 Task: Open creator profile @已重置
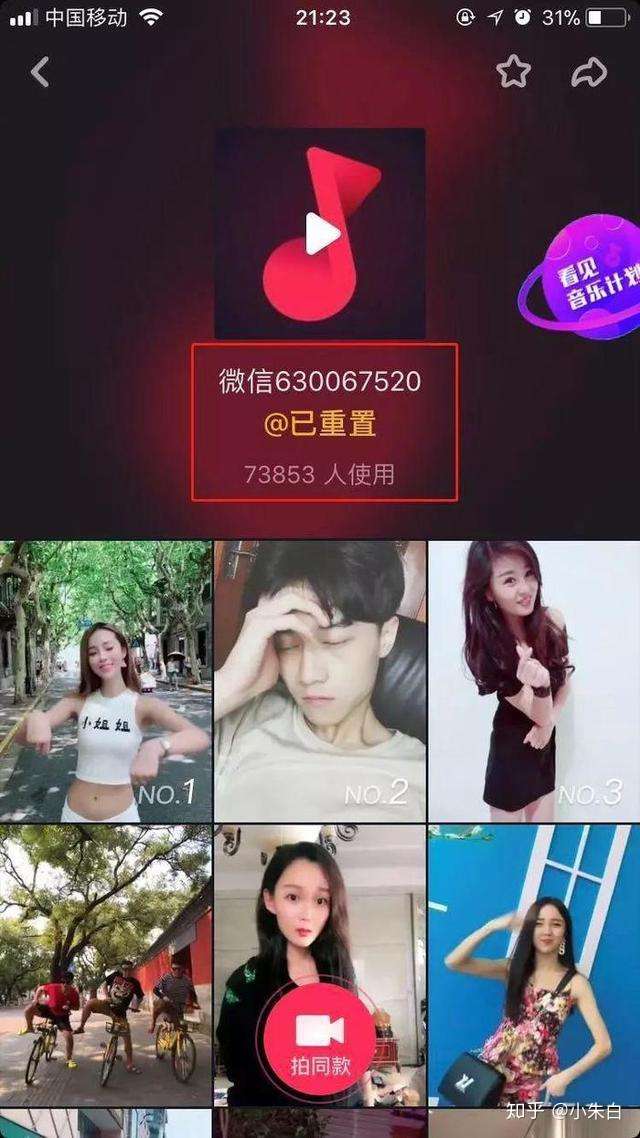(320, 424)
